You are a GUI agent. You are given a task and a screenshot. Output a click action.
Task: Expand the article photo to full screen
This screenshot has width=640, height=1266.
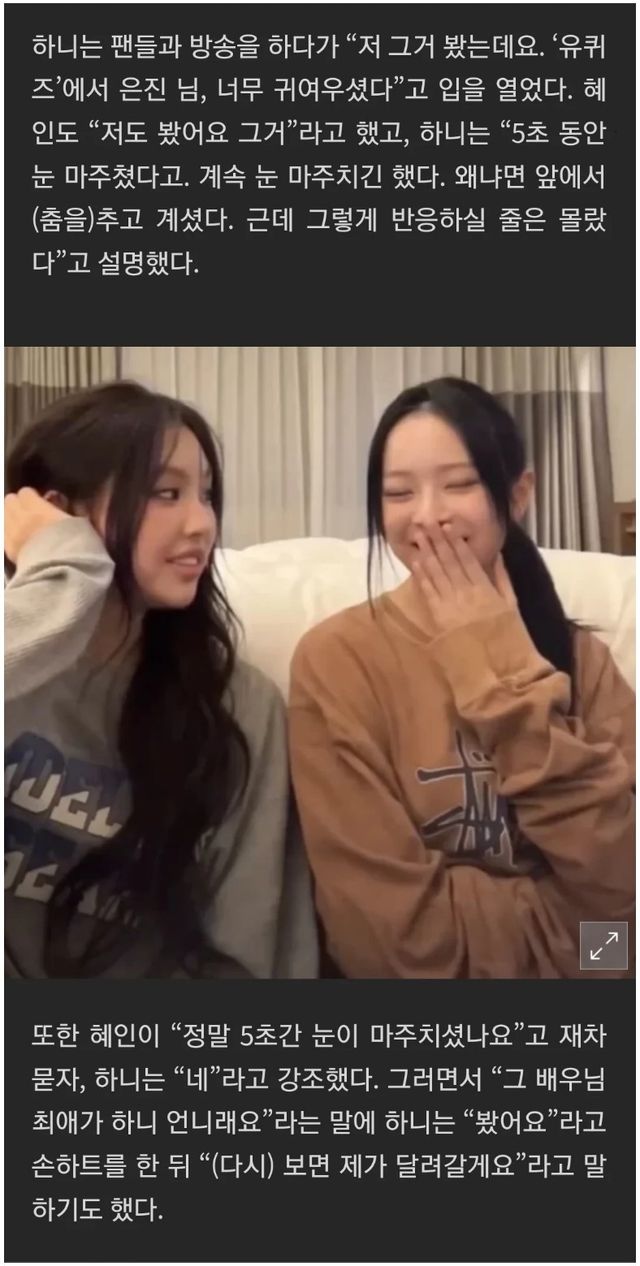point(603,945)
